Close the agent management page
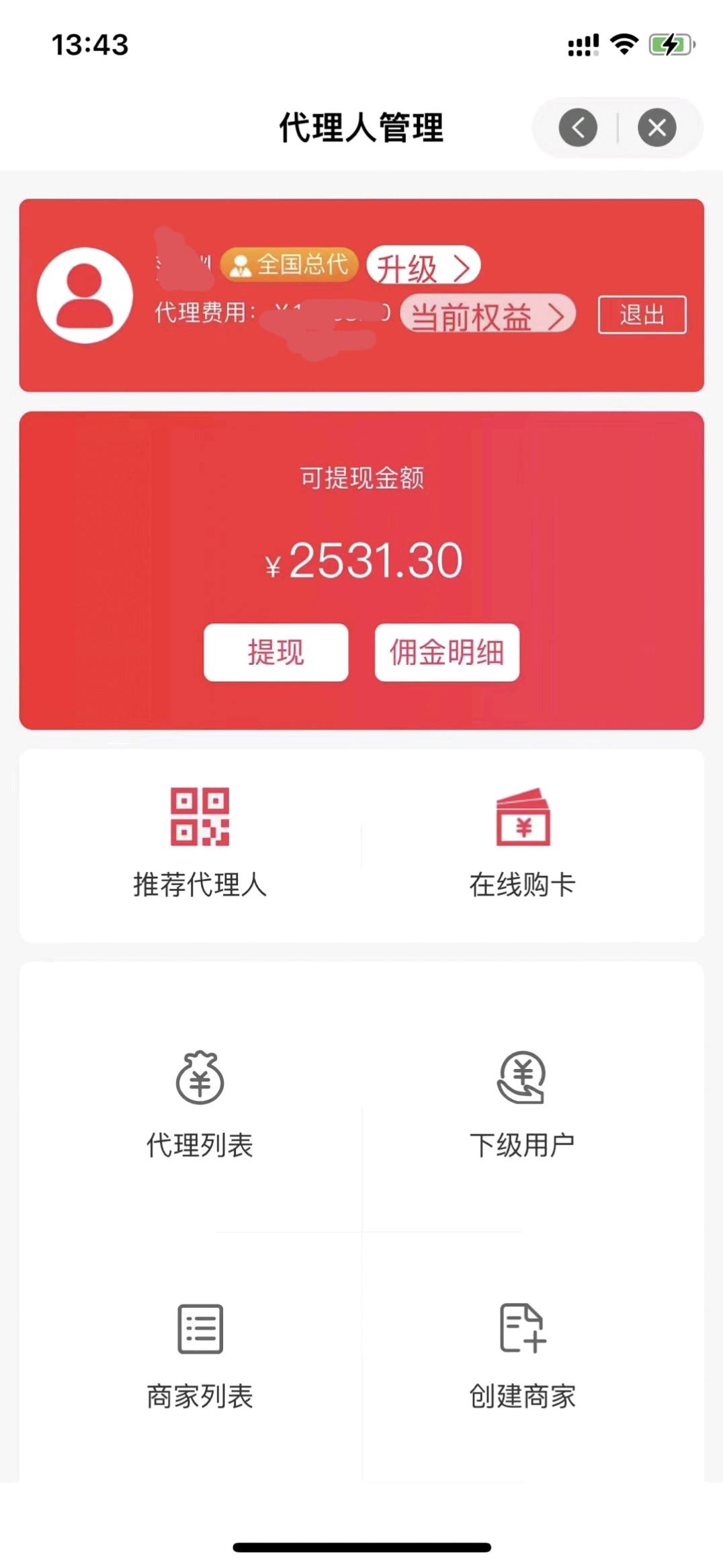Viewport: 723px width, 1568px height. [x=656, y=127]
